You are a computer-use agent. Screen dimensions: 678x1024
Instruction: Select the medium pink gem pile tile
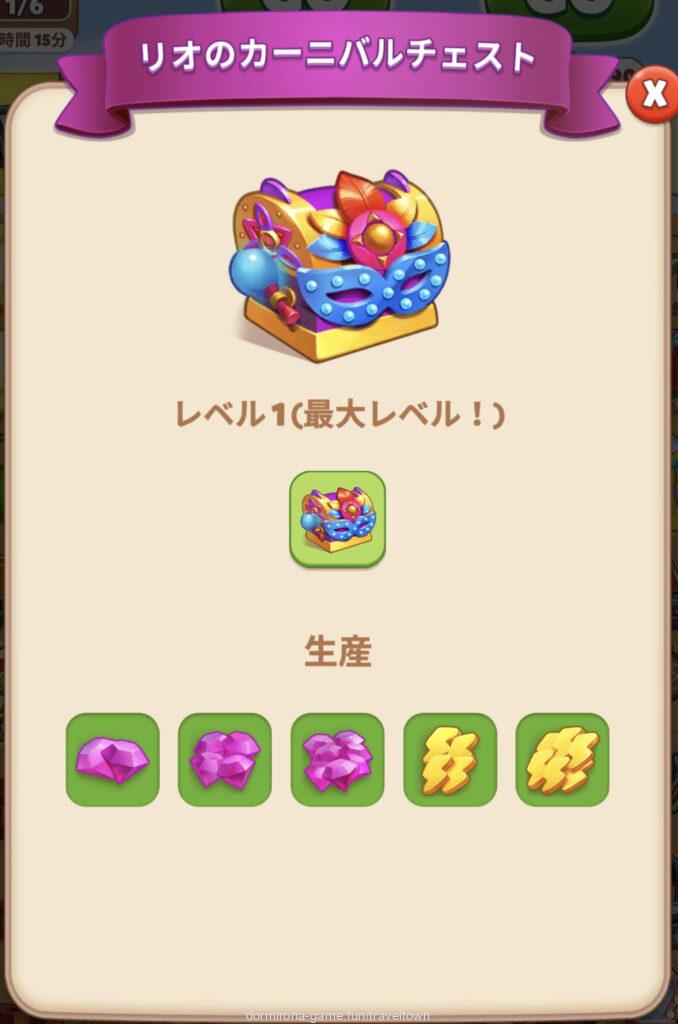(225, 759)
